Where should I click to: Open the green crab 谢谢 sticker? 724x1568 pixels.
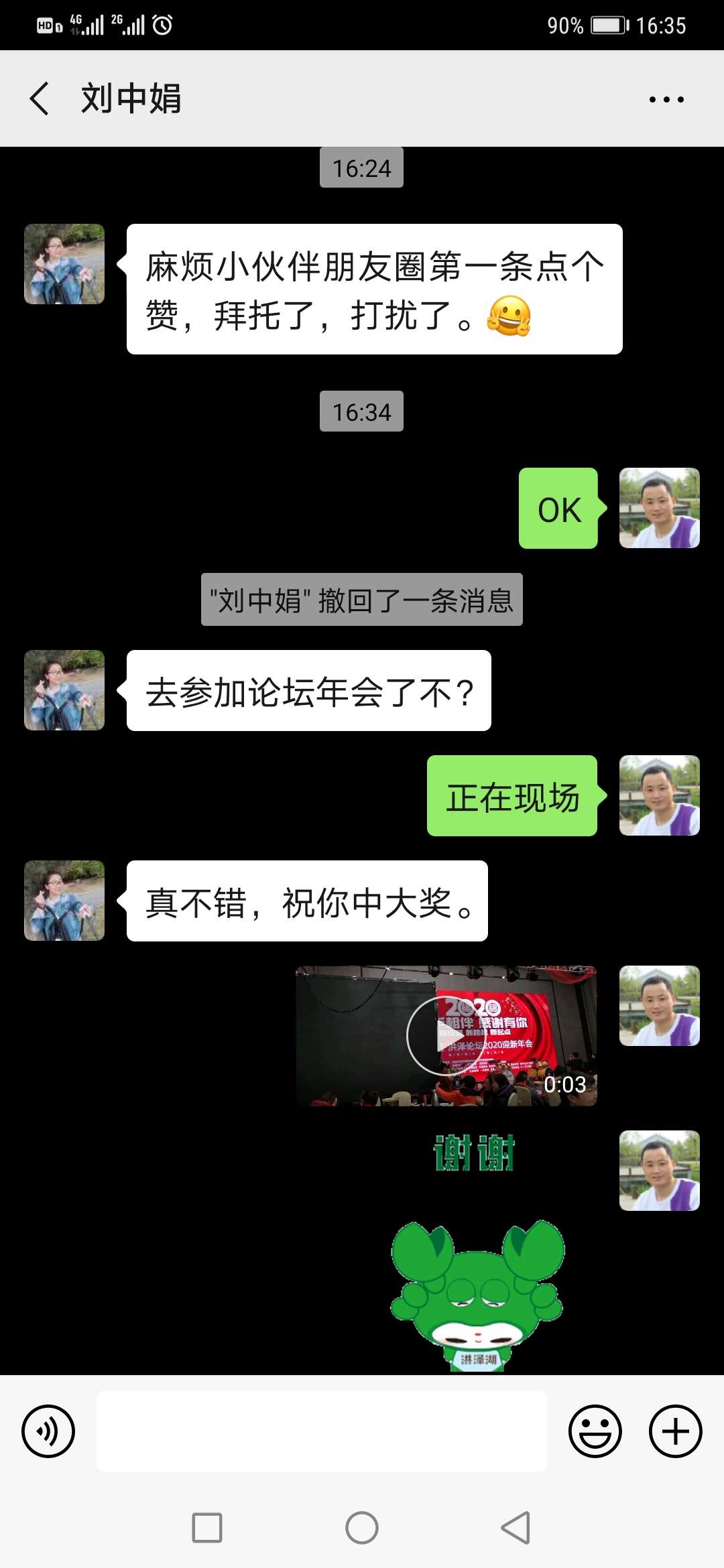pyautogui.click(x=476, y=1252)
